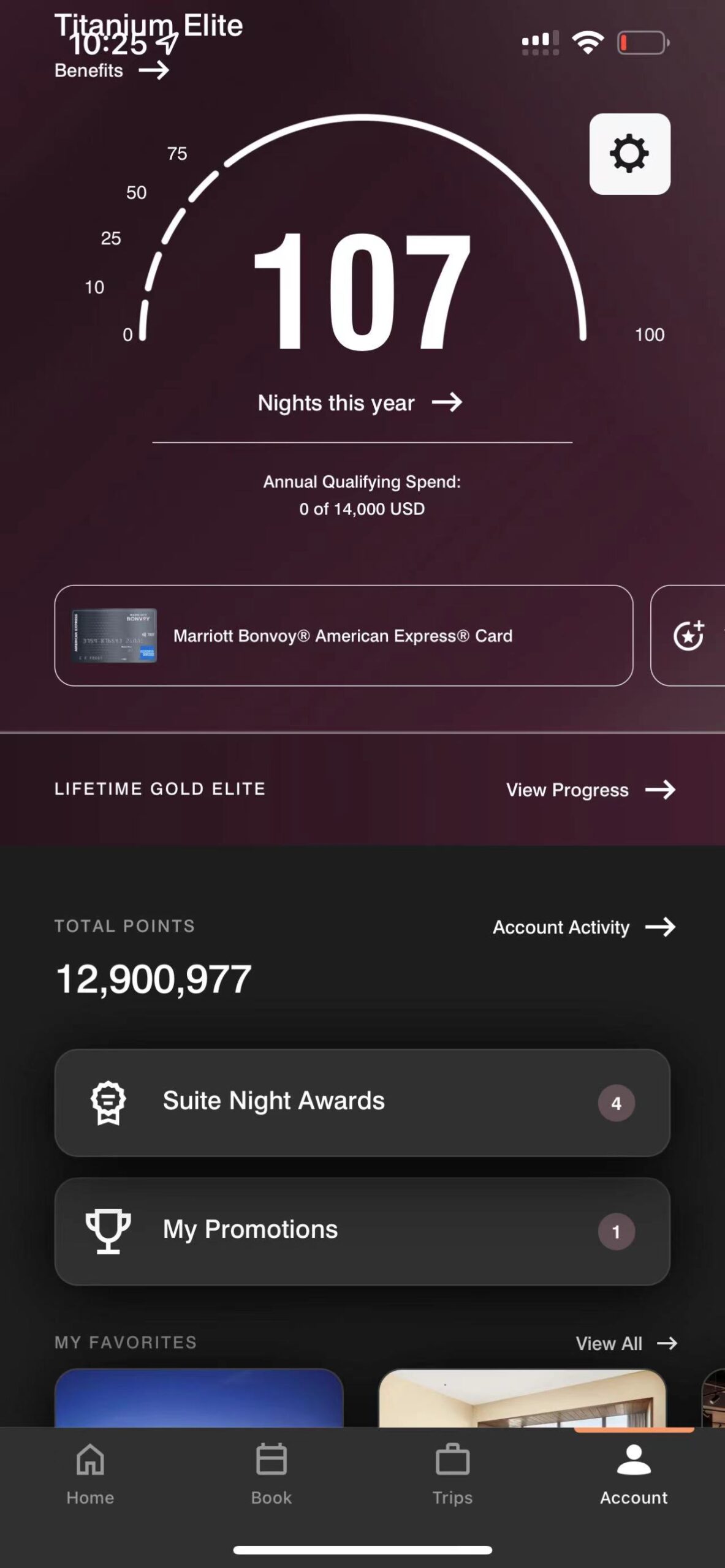Open the Titanium Elite Benefits link
Screen dimensions: 725x1568
click(112, 70)
